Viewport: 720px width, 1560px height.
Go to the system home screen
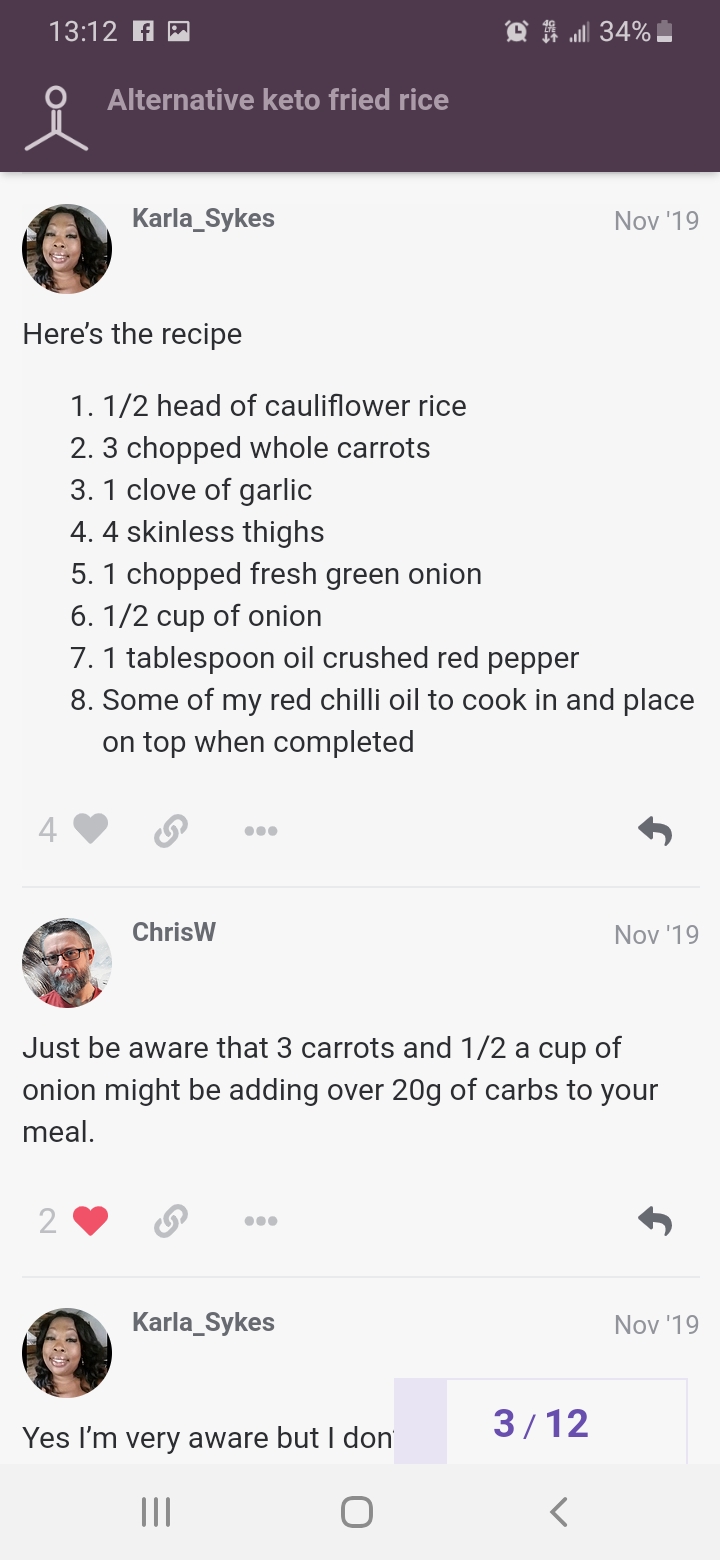(357, 1511)
